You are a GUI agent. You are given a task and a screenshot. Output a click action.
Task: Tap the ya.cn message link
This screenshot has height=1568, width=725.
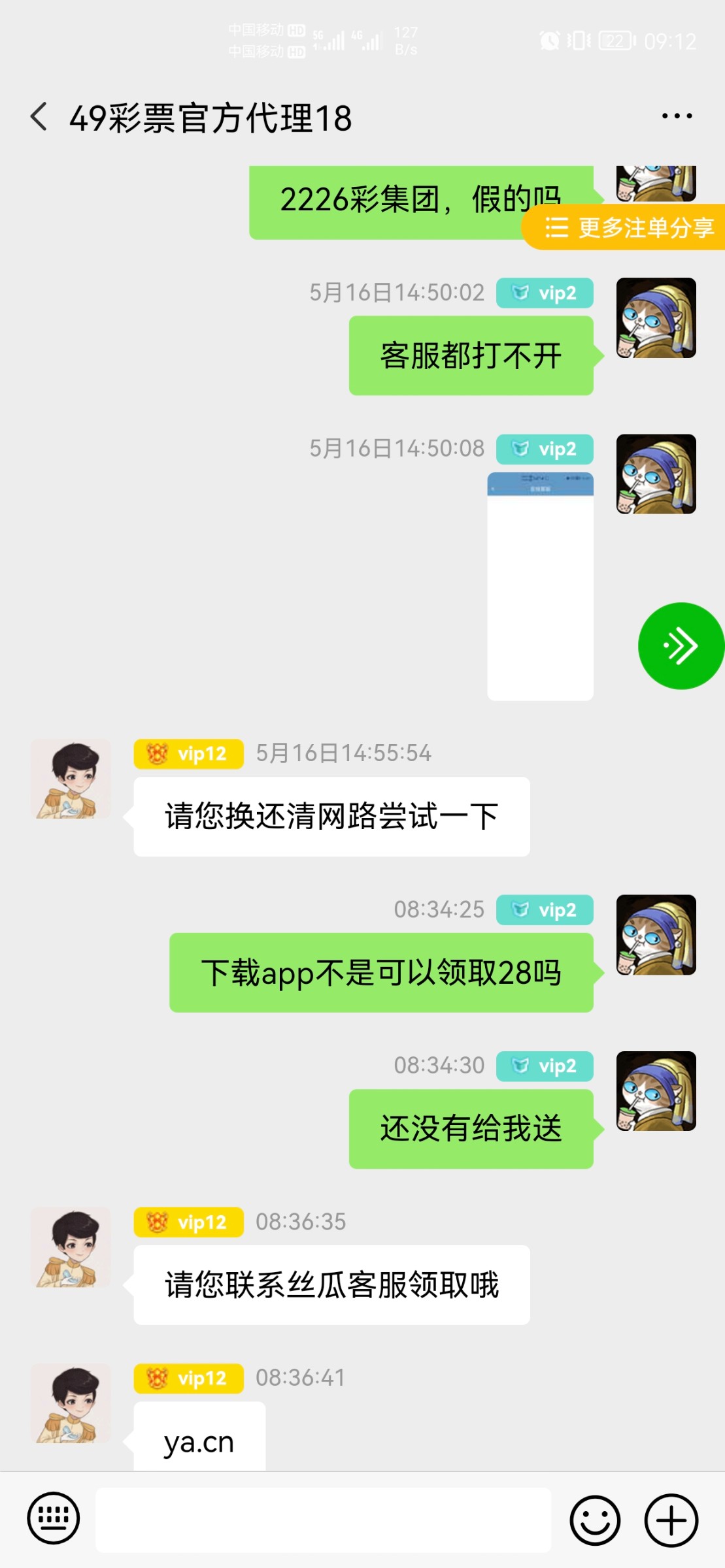point(199,1441)
